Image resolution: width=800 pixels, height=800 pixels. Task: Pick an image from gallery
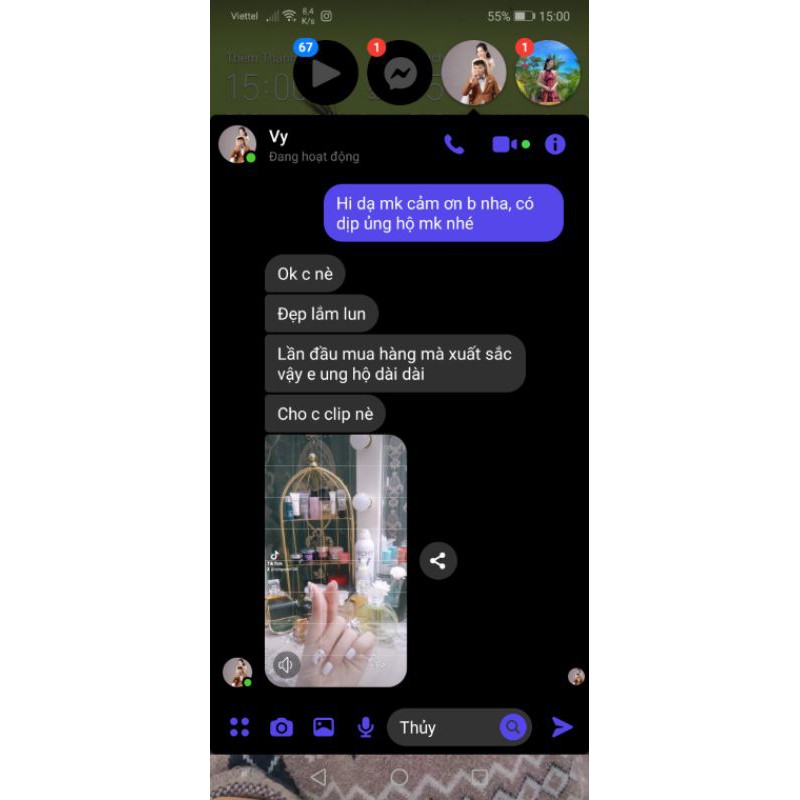pos(323,727)
